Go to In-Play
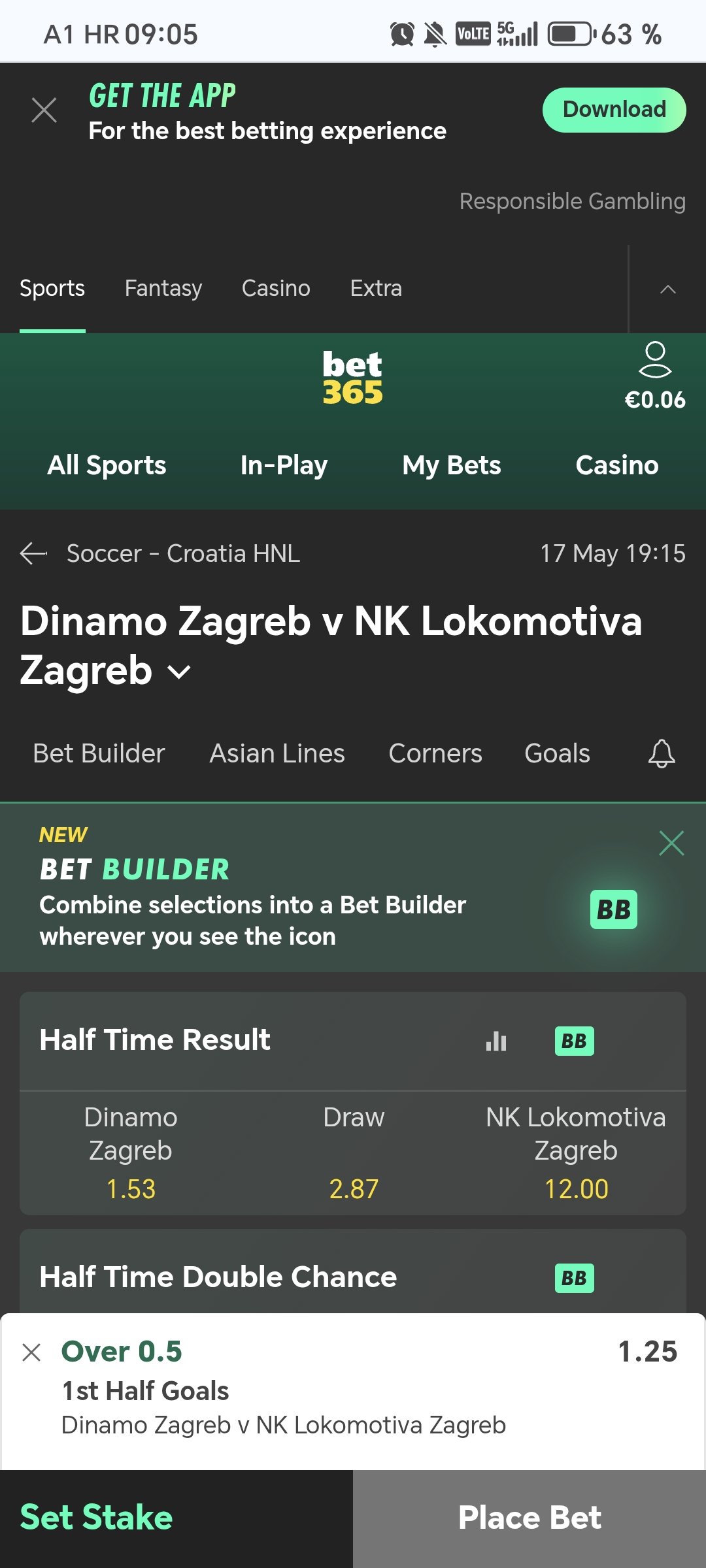Screen dimensions: 706x1568 click(x=284, y=465)
